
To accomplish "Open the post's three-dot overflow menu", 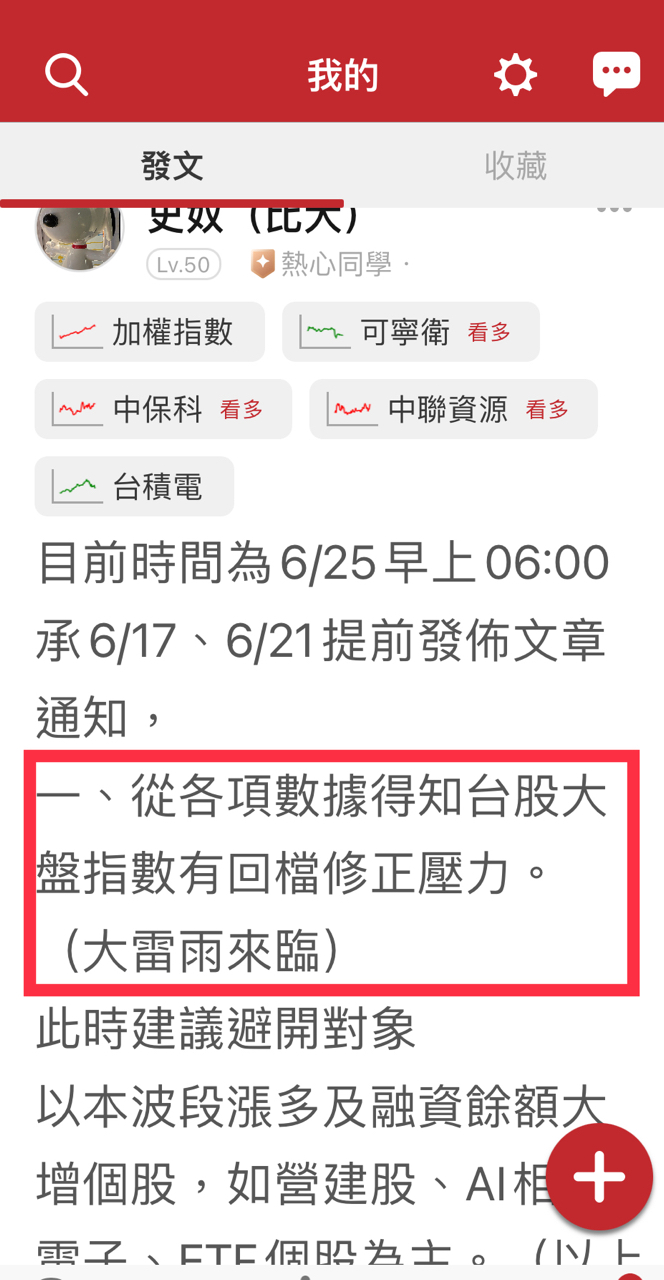I will tap(614, 210).
